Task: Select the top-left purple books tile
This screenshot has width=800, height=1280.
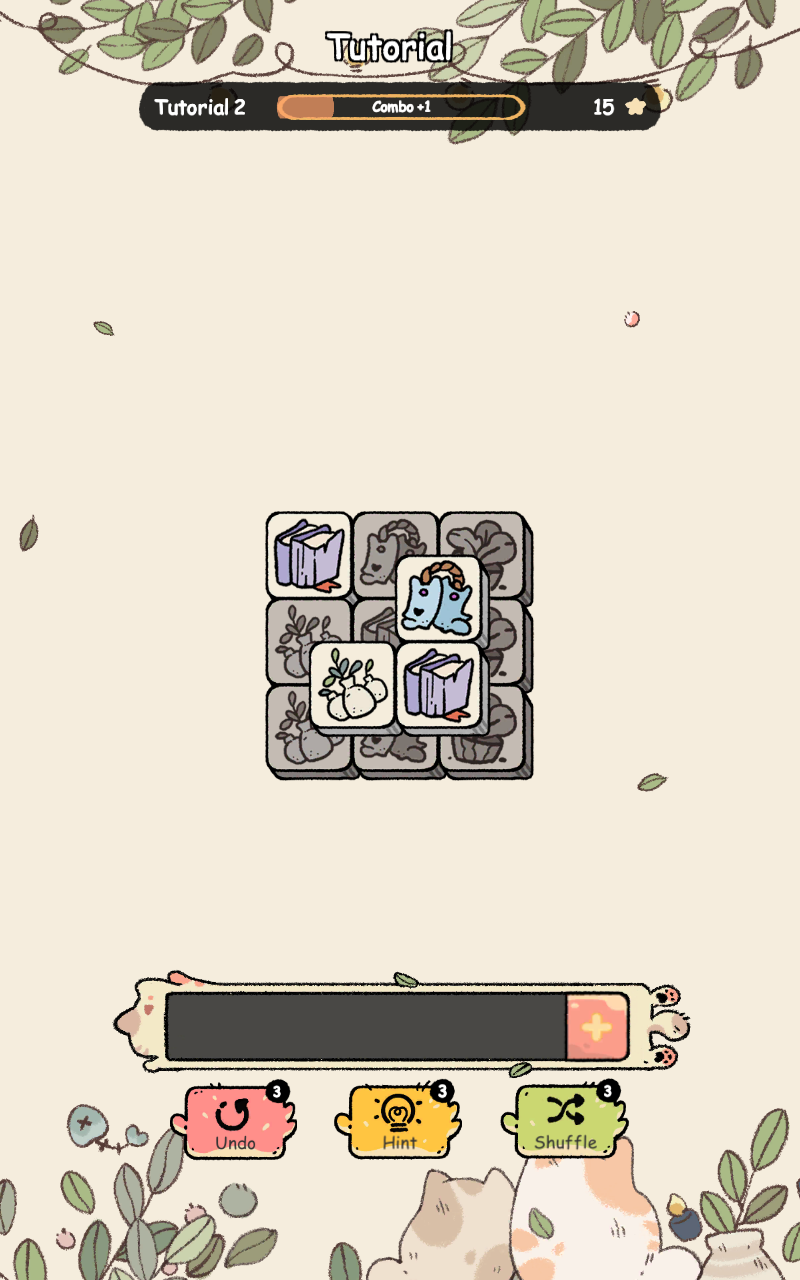Action: tap(308, 554)
